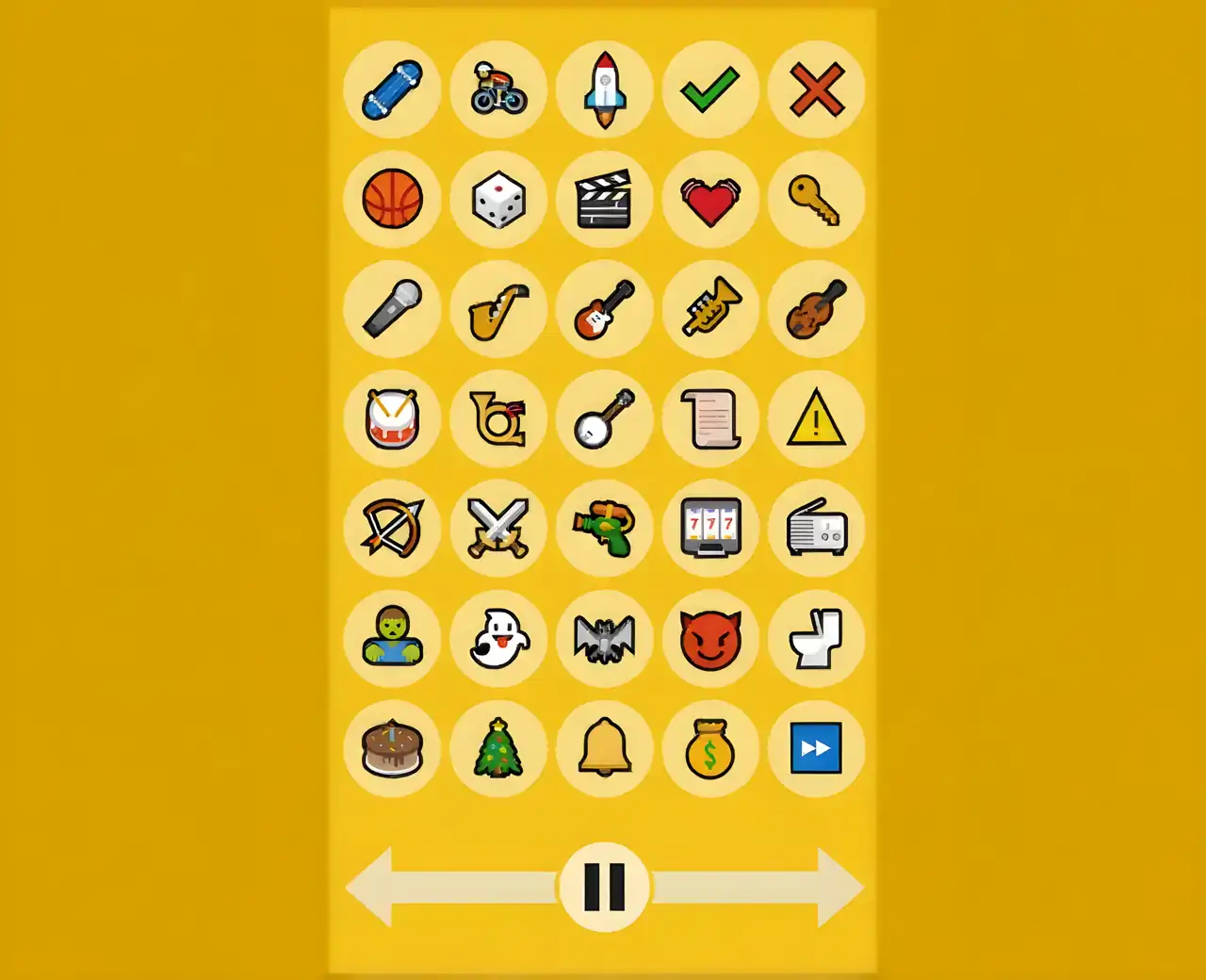Pick the ghost emoji

[498, 639]
